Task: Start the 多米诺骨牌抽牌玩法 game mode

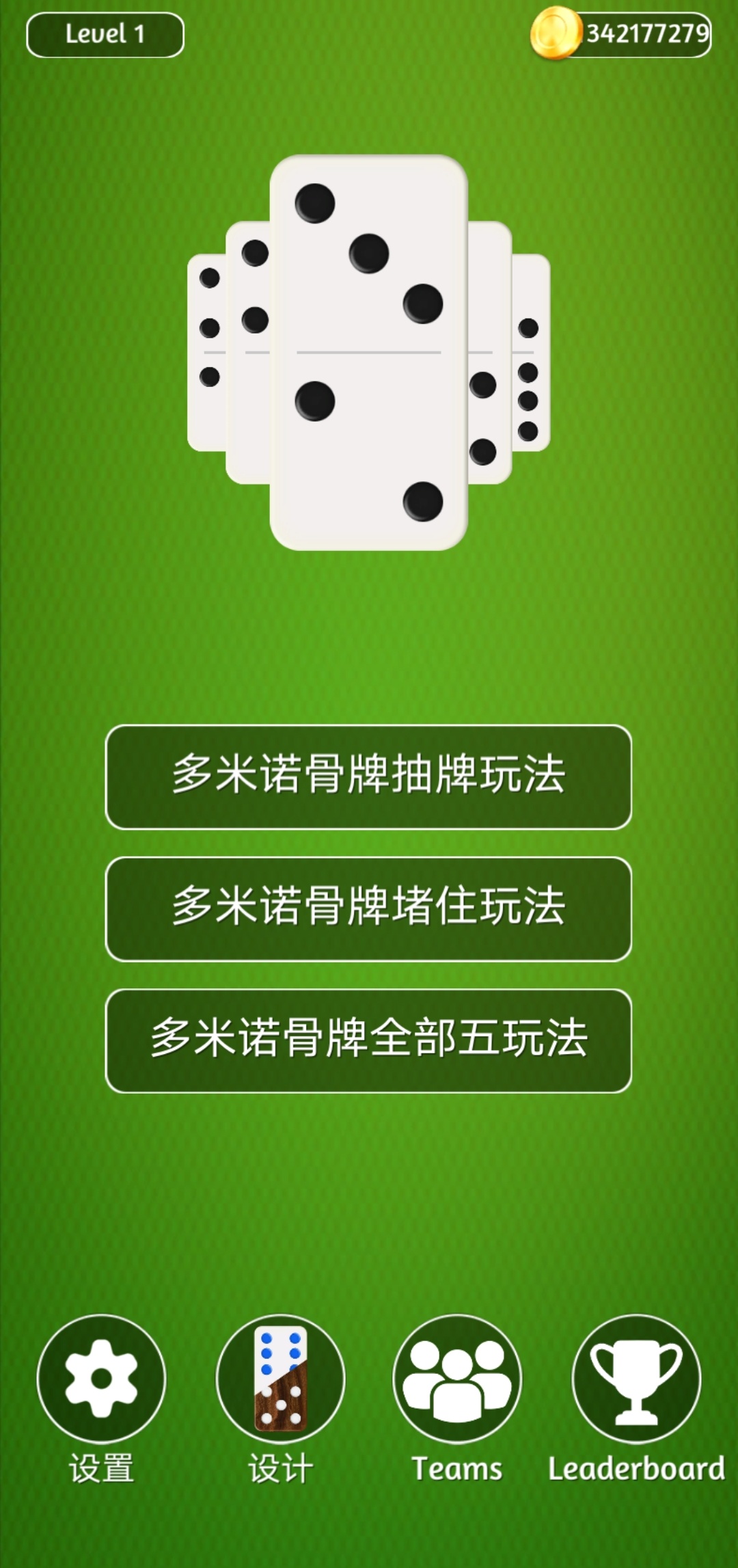Action: pos(368,777)
